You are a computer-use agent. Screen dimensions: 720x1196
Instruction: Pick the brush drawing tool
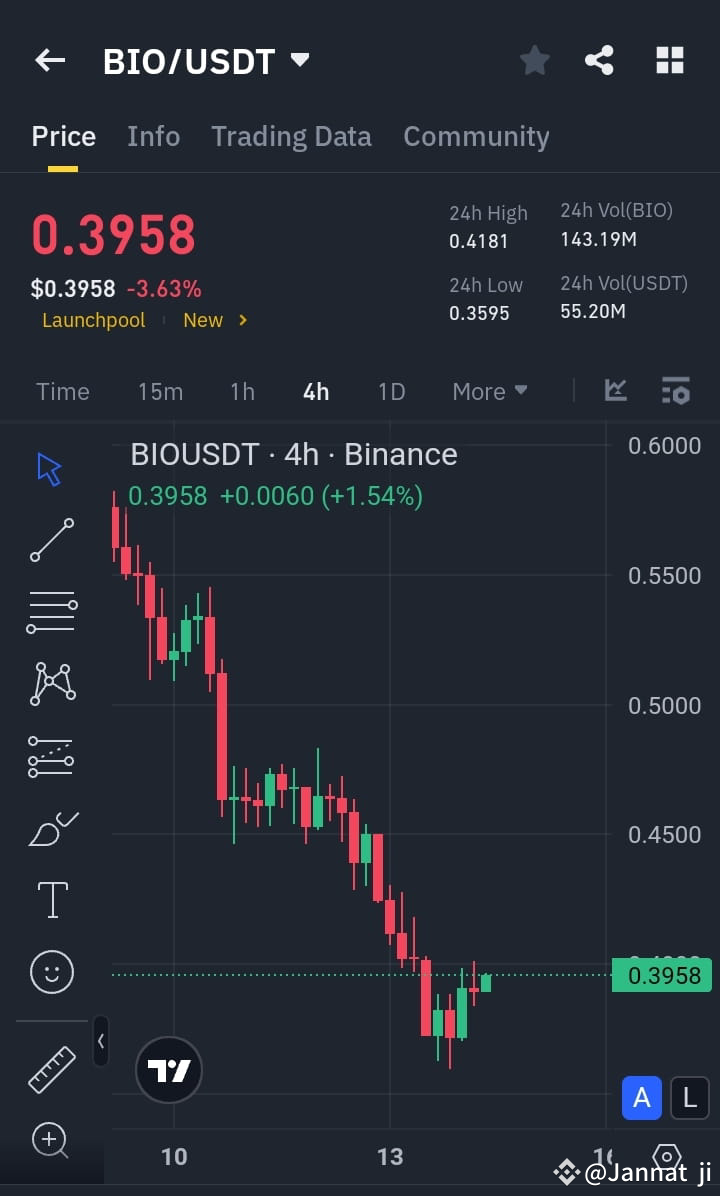(x=52, y=828)
